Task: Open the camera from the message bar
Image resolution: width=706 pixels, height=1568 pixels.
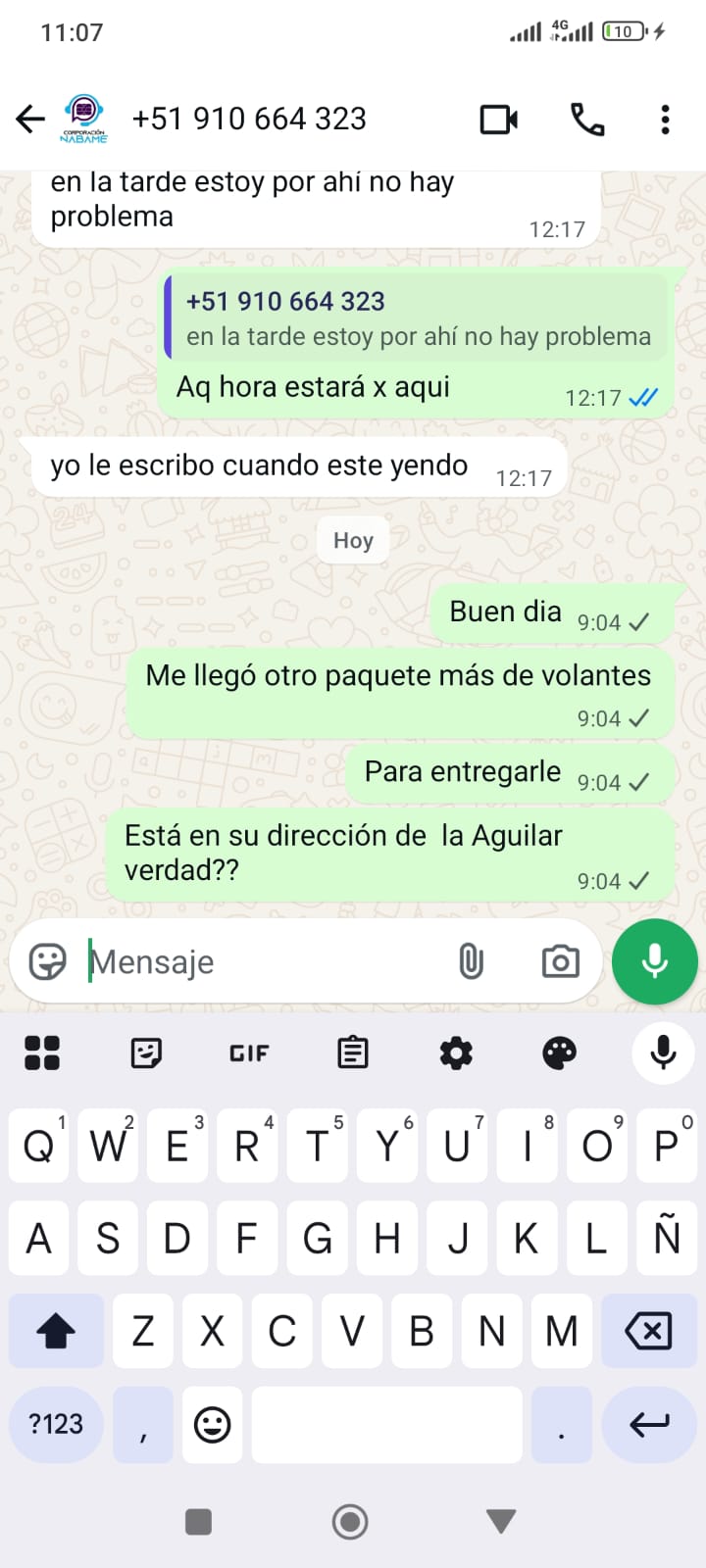Action: [560, 961]
